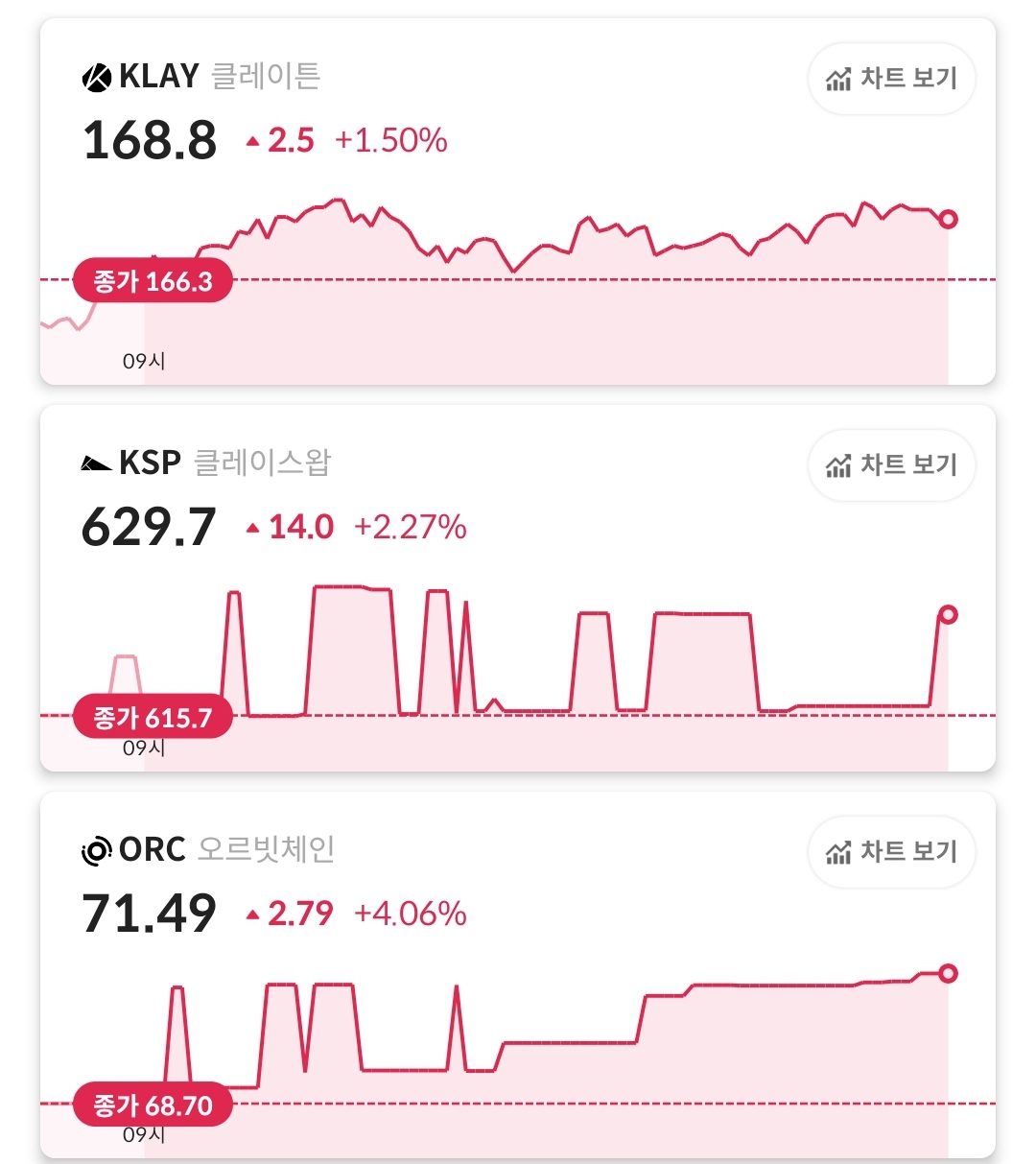View the chart for KSP 클레이스왑
The width and height of the screenshot is (1036, 1164).
891,465
